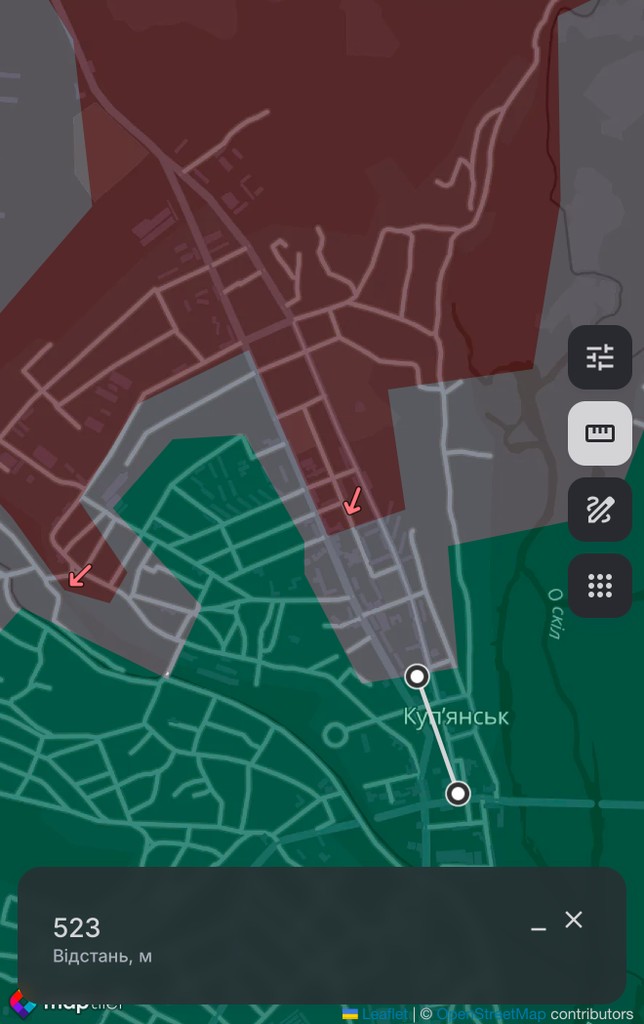Screen dimensions: 644x1024
Task: Open the map filter settings
Action: coord(600,357)
